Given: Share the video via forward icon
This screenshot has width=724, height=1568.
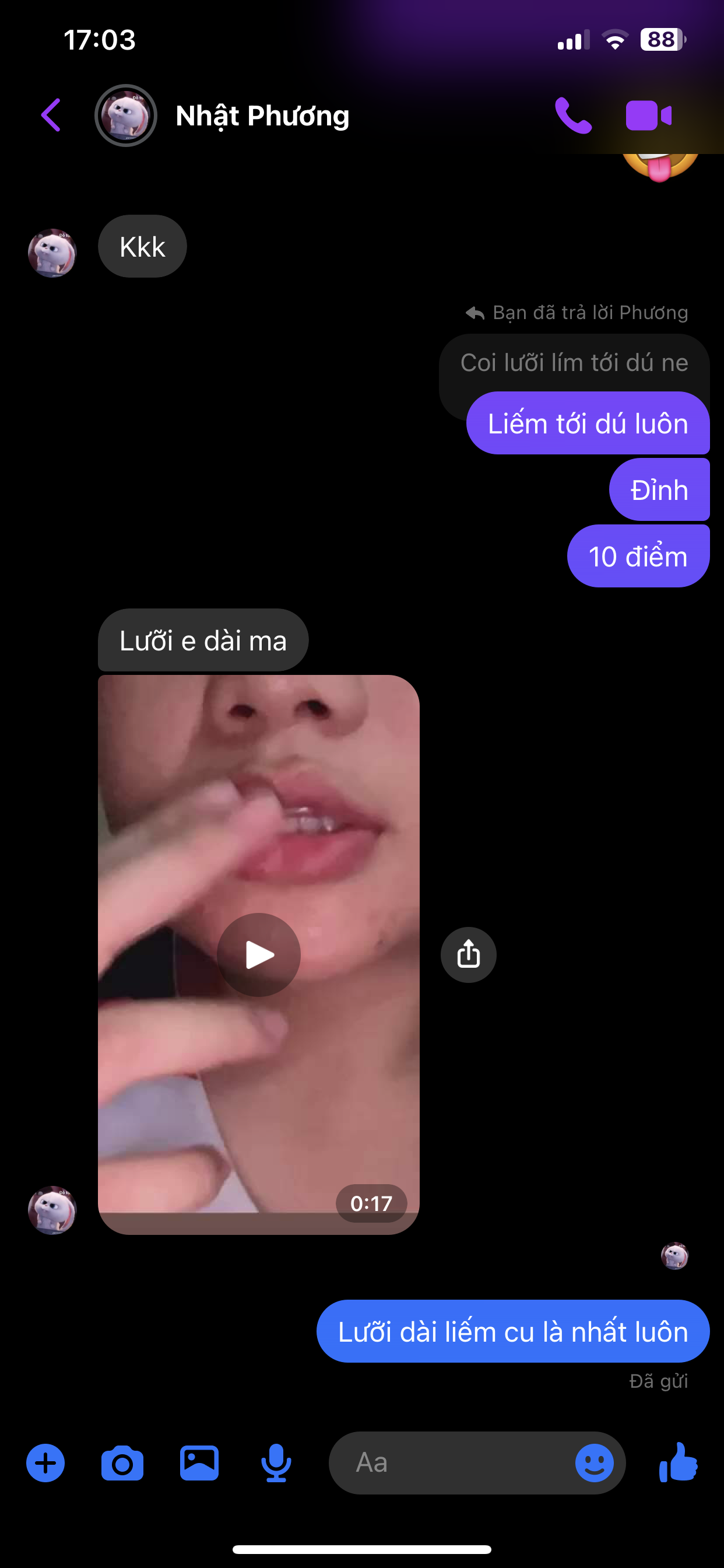Looking at the screenshot, I should (468, 954).
